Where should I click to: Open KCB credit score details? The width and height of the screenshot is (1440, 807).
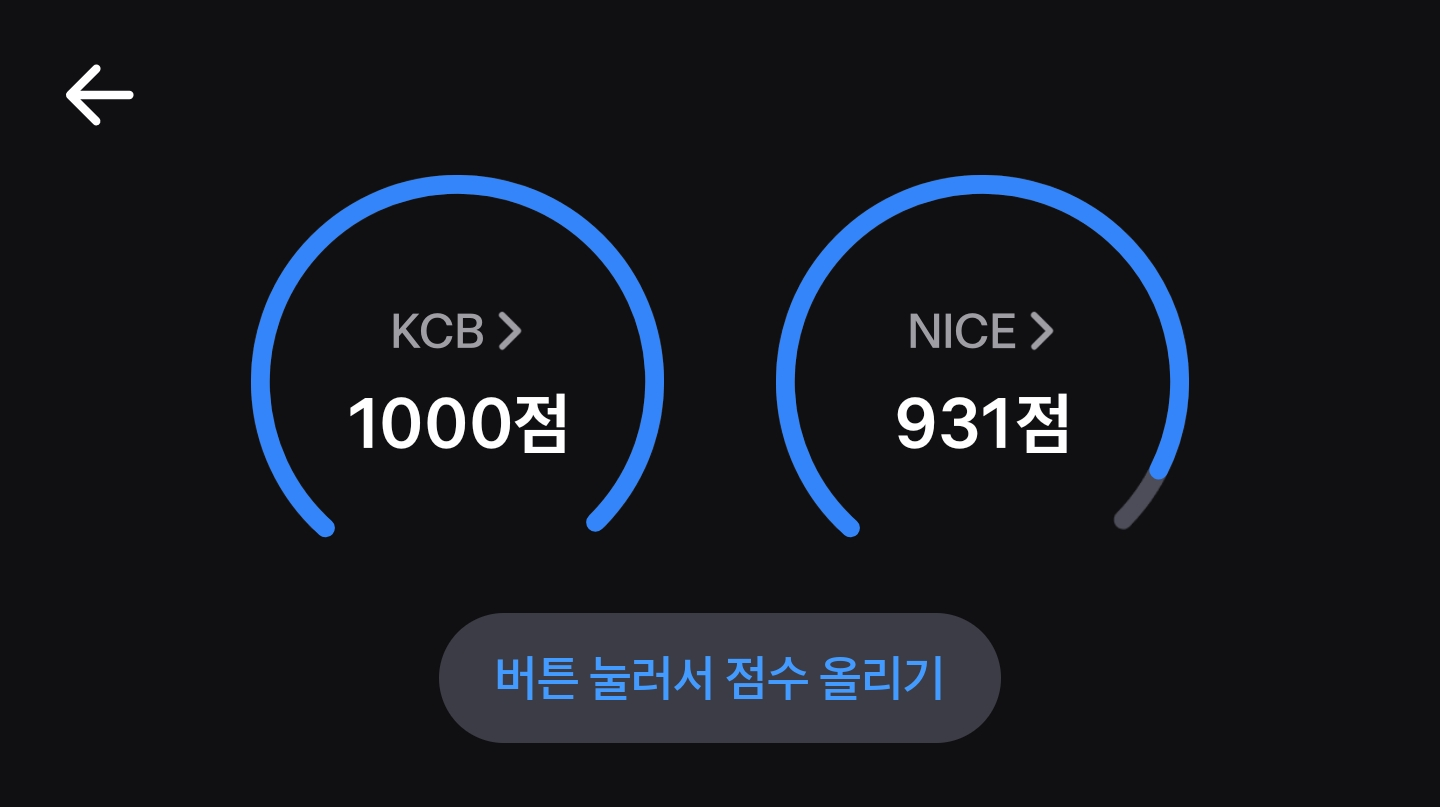(x=456, y=332)
